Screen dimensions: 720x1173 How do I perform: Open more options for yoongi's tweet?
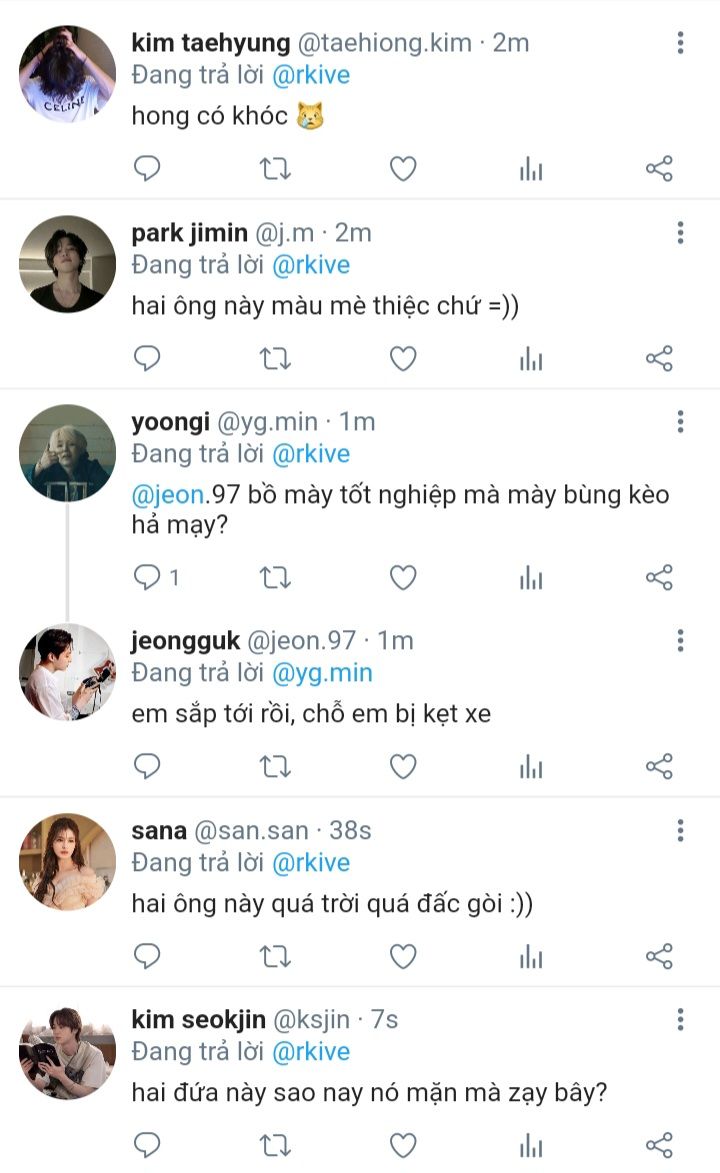tap(680, 422)
